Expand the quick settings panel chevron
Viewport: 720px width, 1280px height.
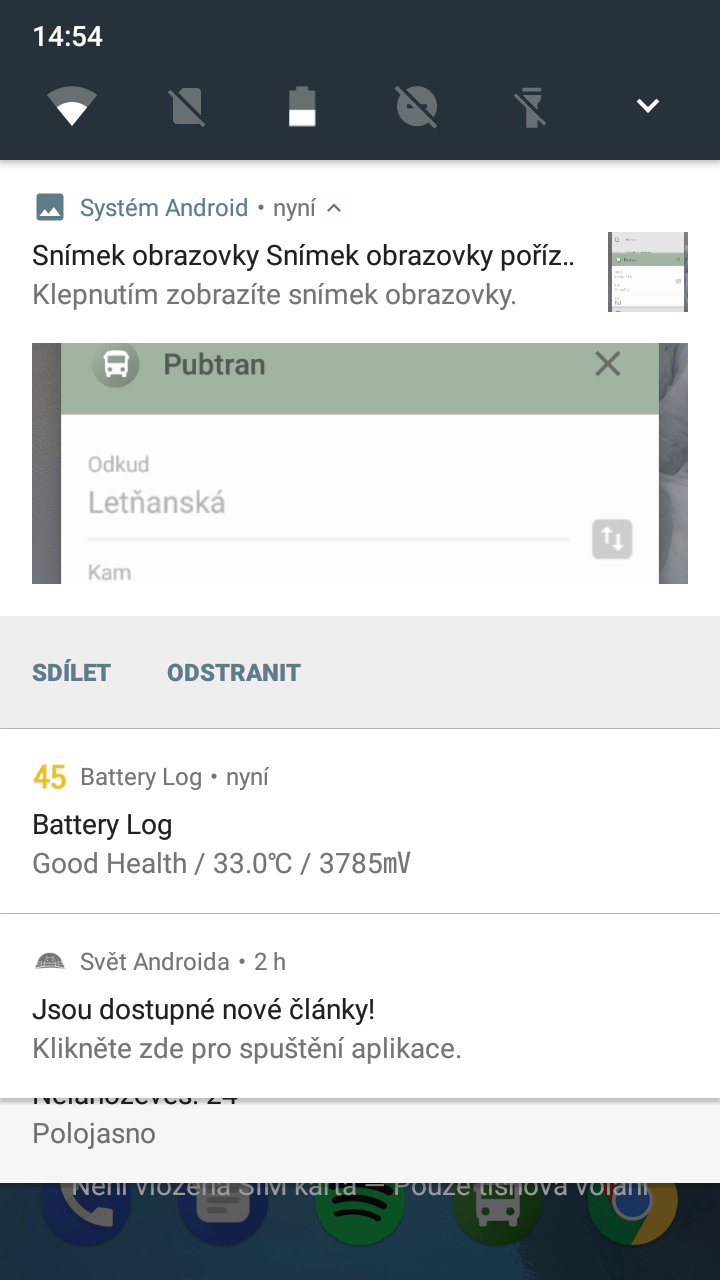pos(648,106)
